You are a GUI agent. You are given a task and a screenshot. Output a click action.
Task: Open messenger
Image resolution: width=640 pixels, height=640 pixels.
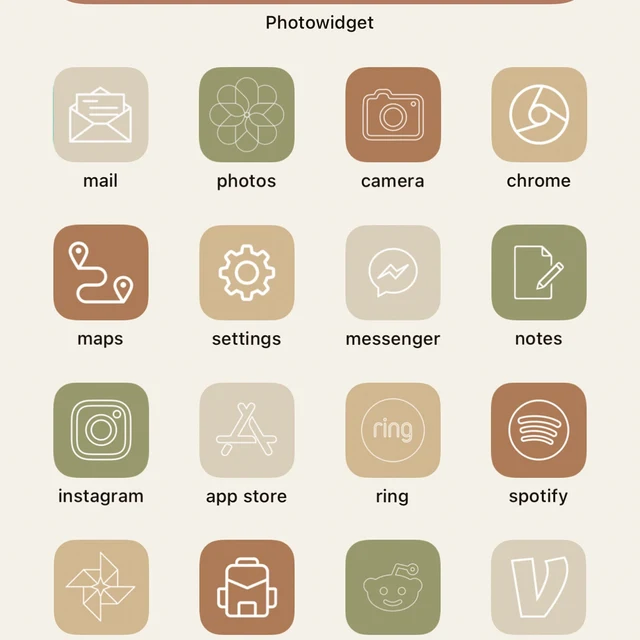(393, 273)
